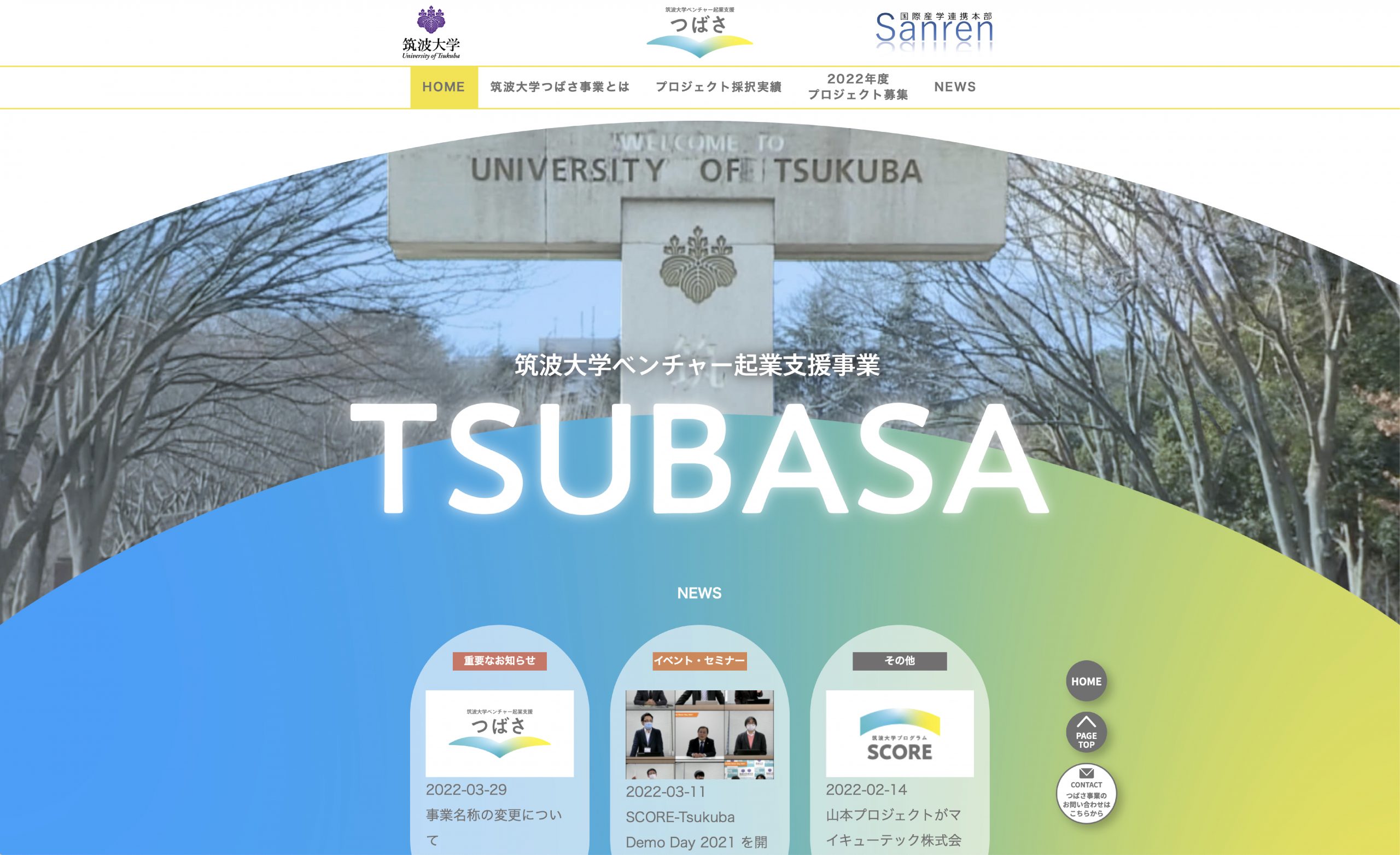Open the Sanren 国際産学連携本部 logo link
The height and width of the screenshot is (855, 1400).
click(934, 32)
